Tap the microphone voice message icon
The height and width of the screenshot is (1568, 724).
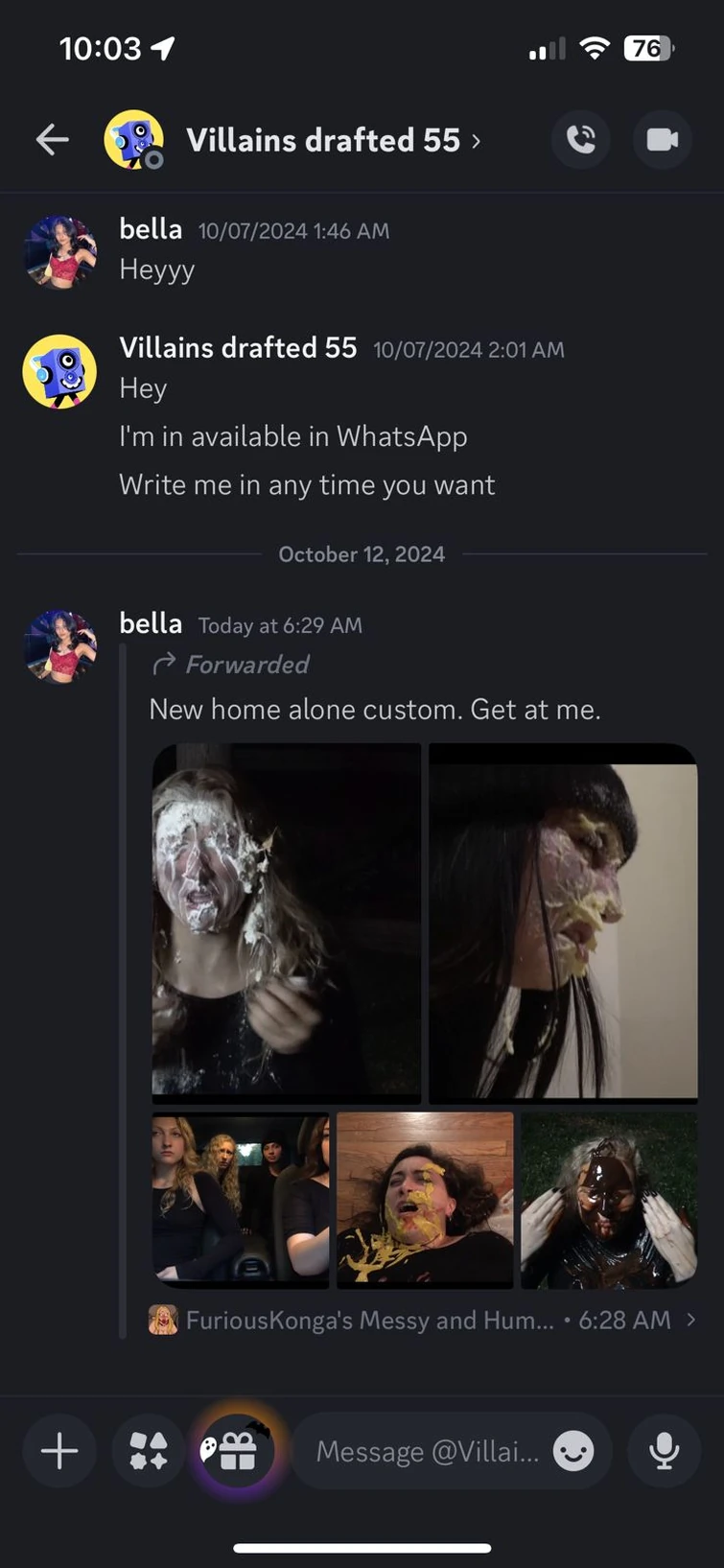point(664,1450)
